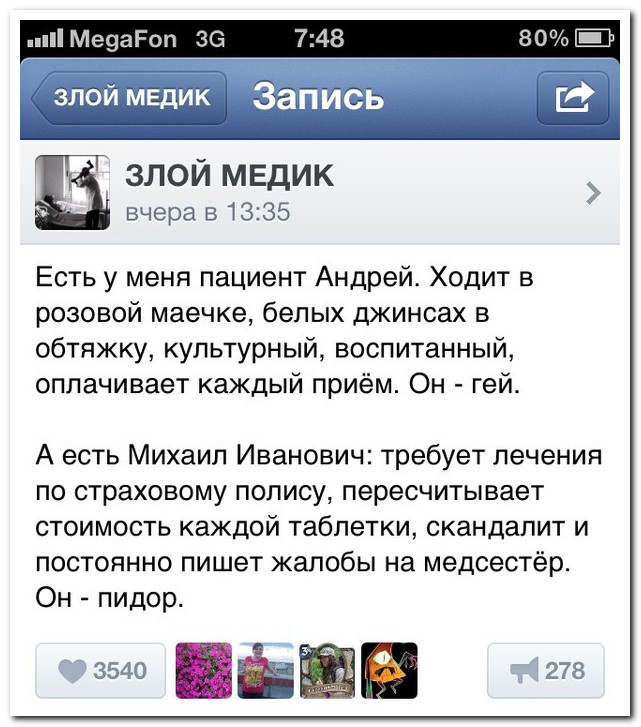This screenshot has width=641, height=727.
Task: Open ЗЛОЙ МЕДИК community header row
Action: click(320, 193)
